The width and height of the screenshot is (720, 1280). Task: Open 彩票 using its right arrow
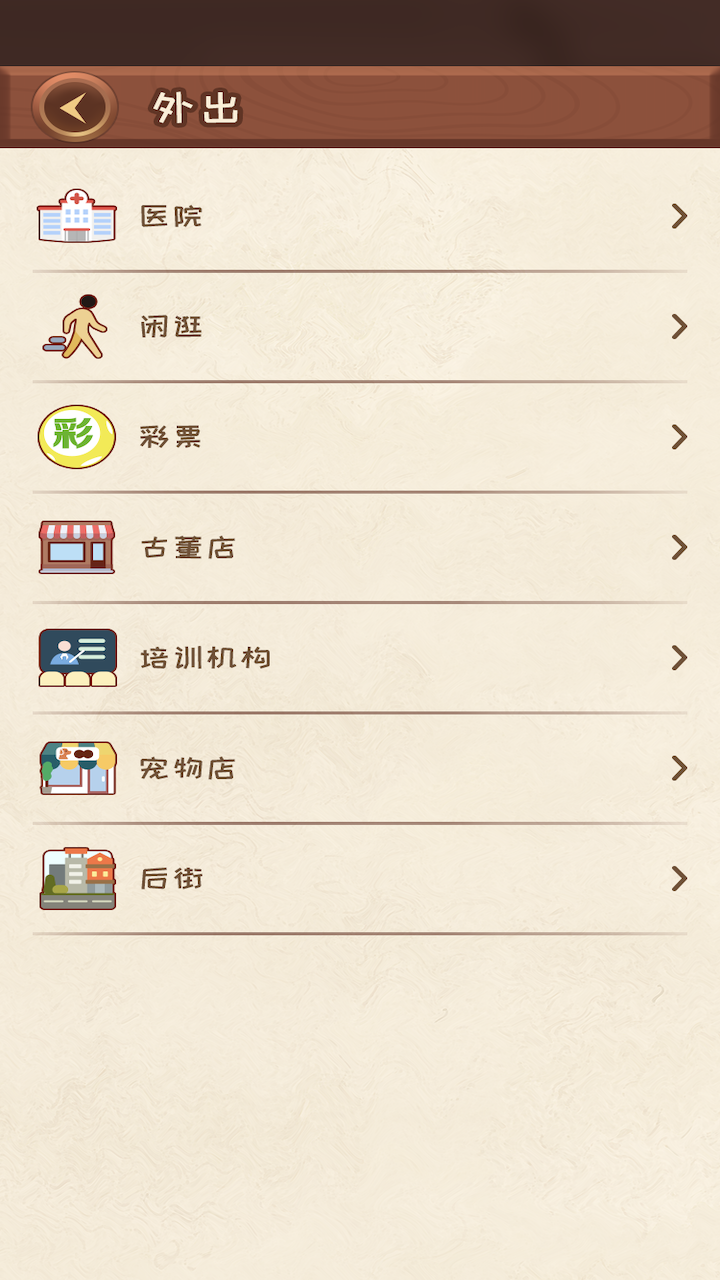click(x=678, y=437)
